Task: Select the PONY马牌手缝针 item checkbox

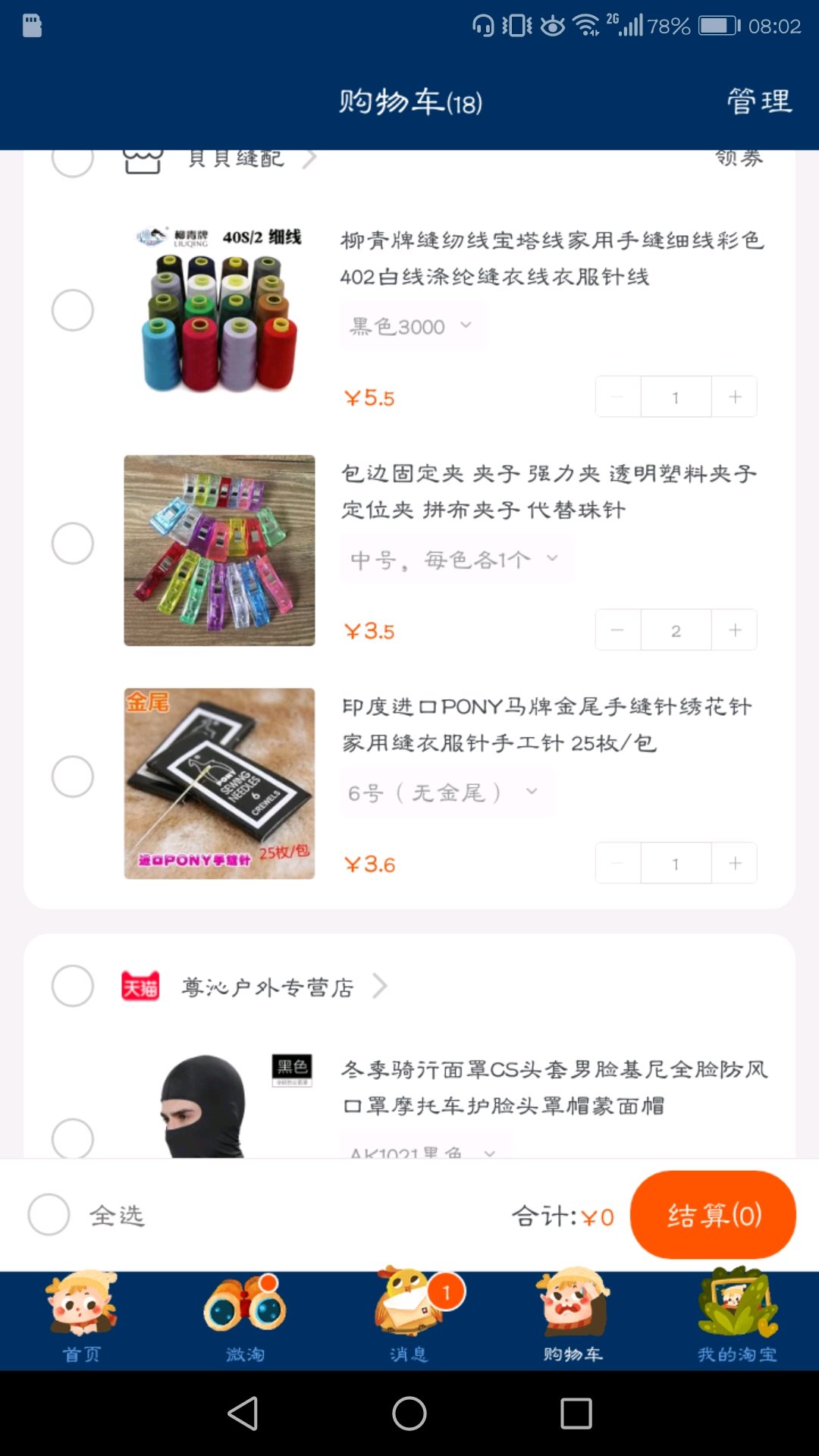Action: (73, 777)
